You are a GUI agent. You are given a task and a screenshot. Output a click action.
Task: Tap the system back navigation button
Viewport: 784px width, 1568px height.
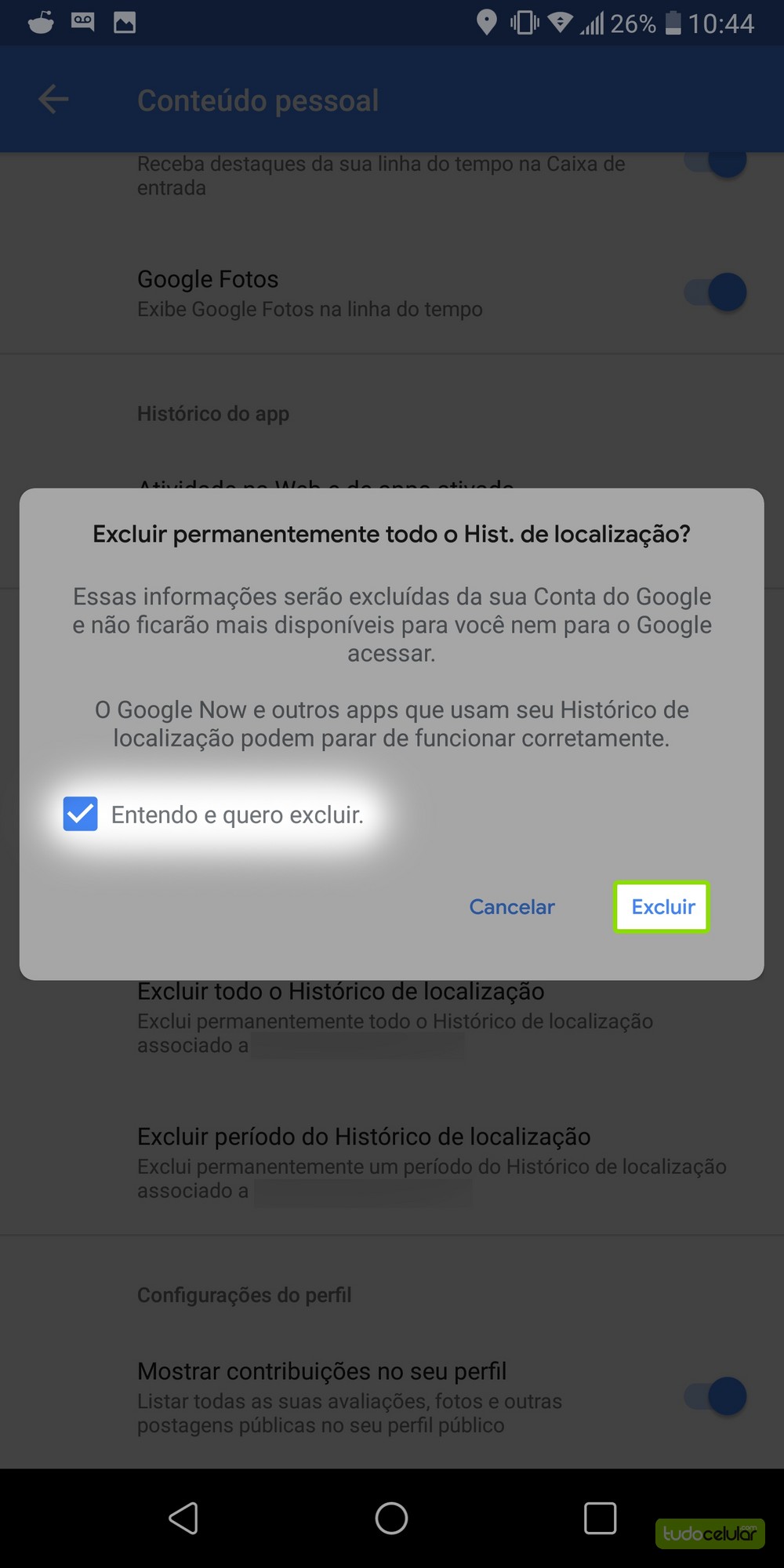[x=183, y=1518]
